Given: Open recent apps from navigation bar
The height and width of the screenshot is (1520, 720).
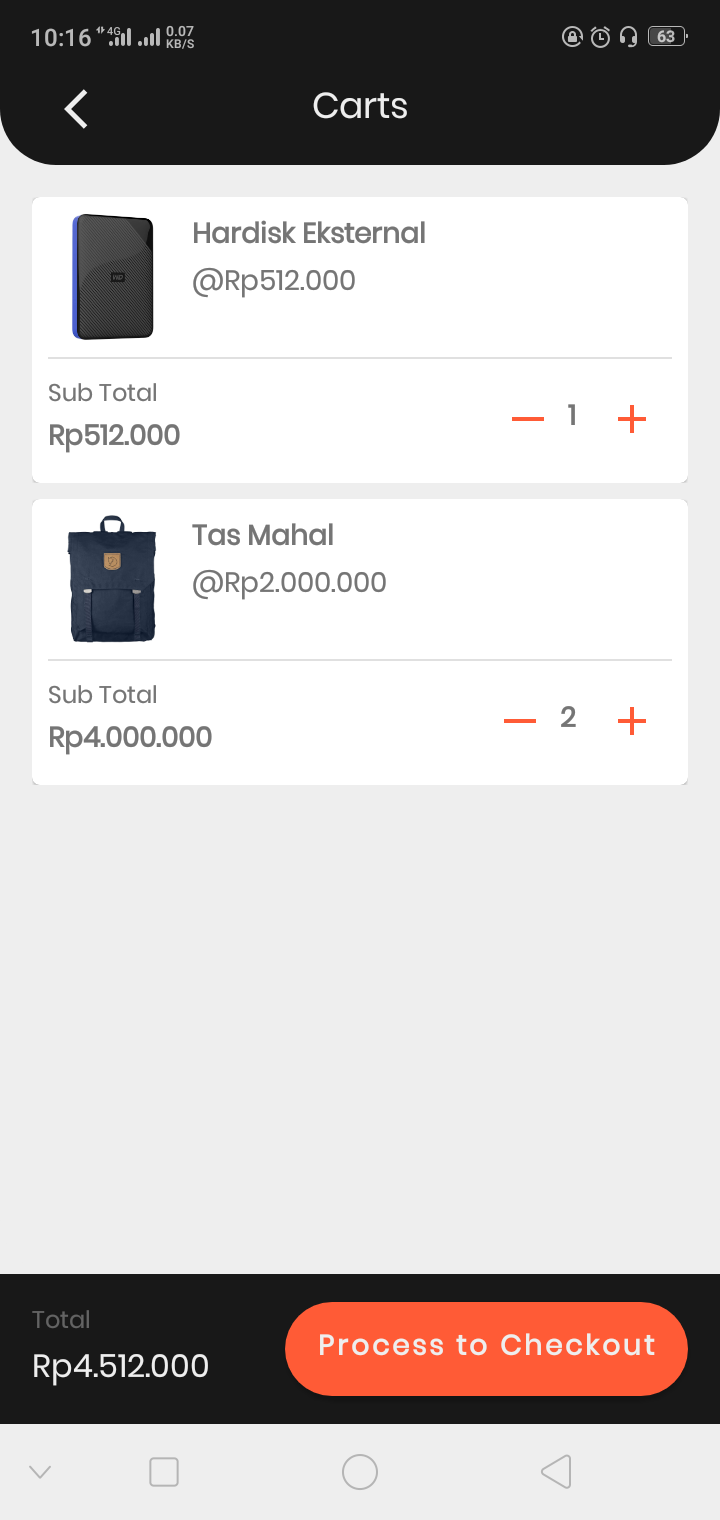Looking at the screenshot, I should click(164, 1472).
